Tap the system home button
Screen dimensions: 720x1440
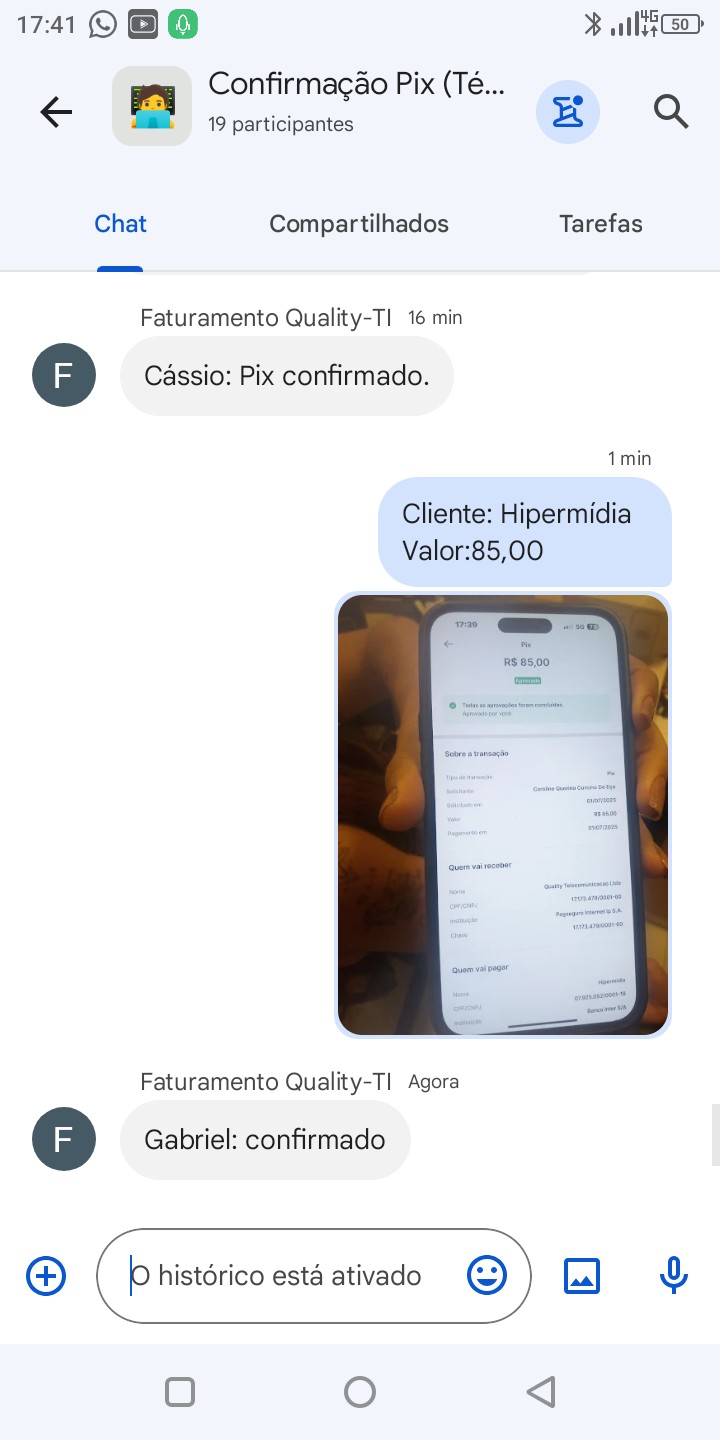[x=359, y=1392]
